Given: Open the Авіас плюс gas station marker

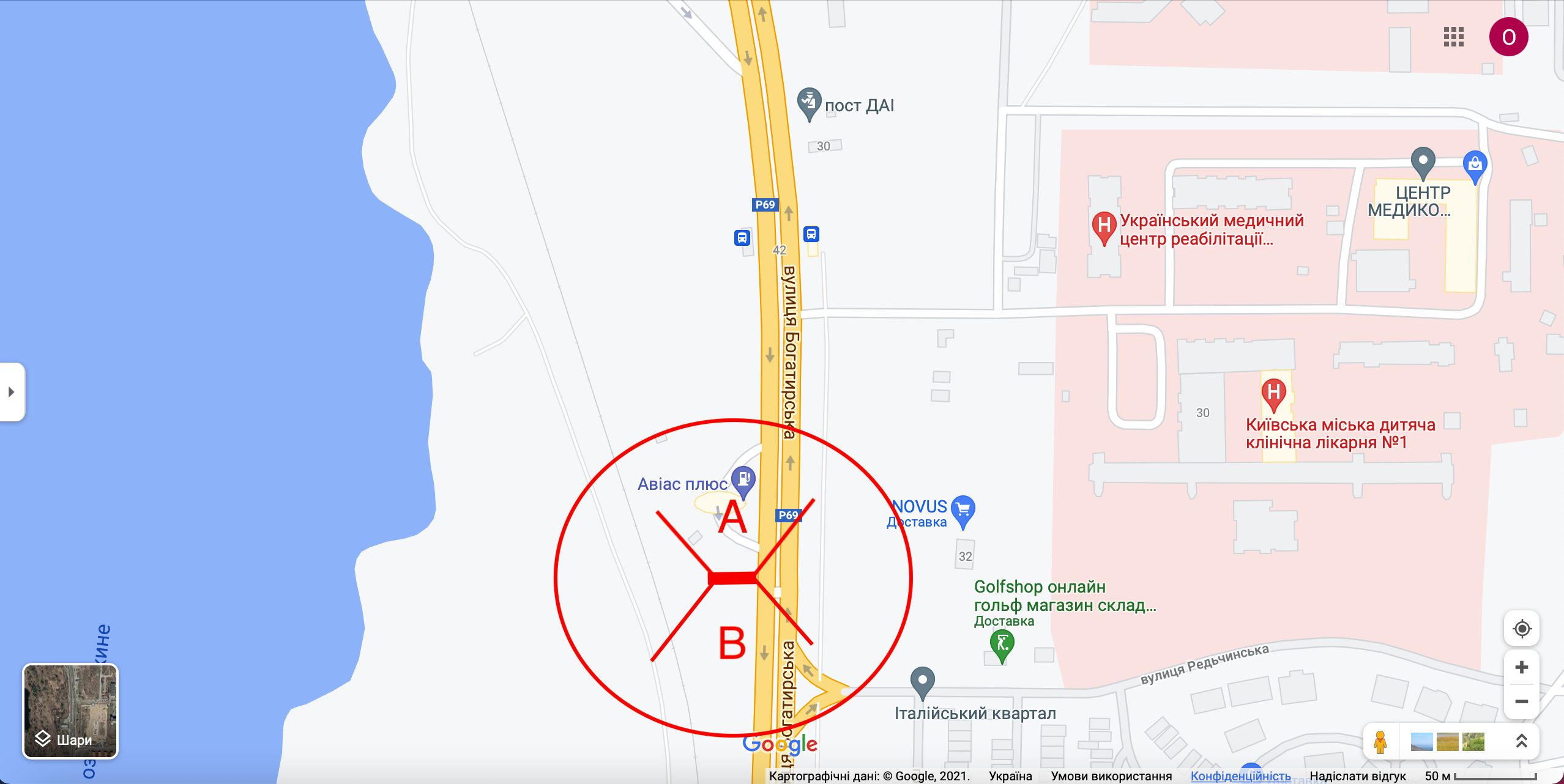Looking at the screenshot, I should point(743,479).
